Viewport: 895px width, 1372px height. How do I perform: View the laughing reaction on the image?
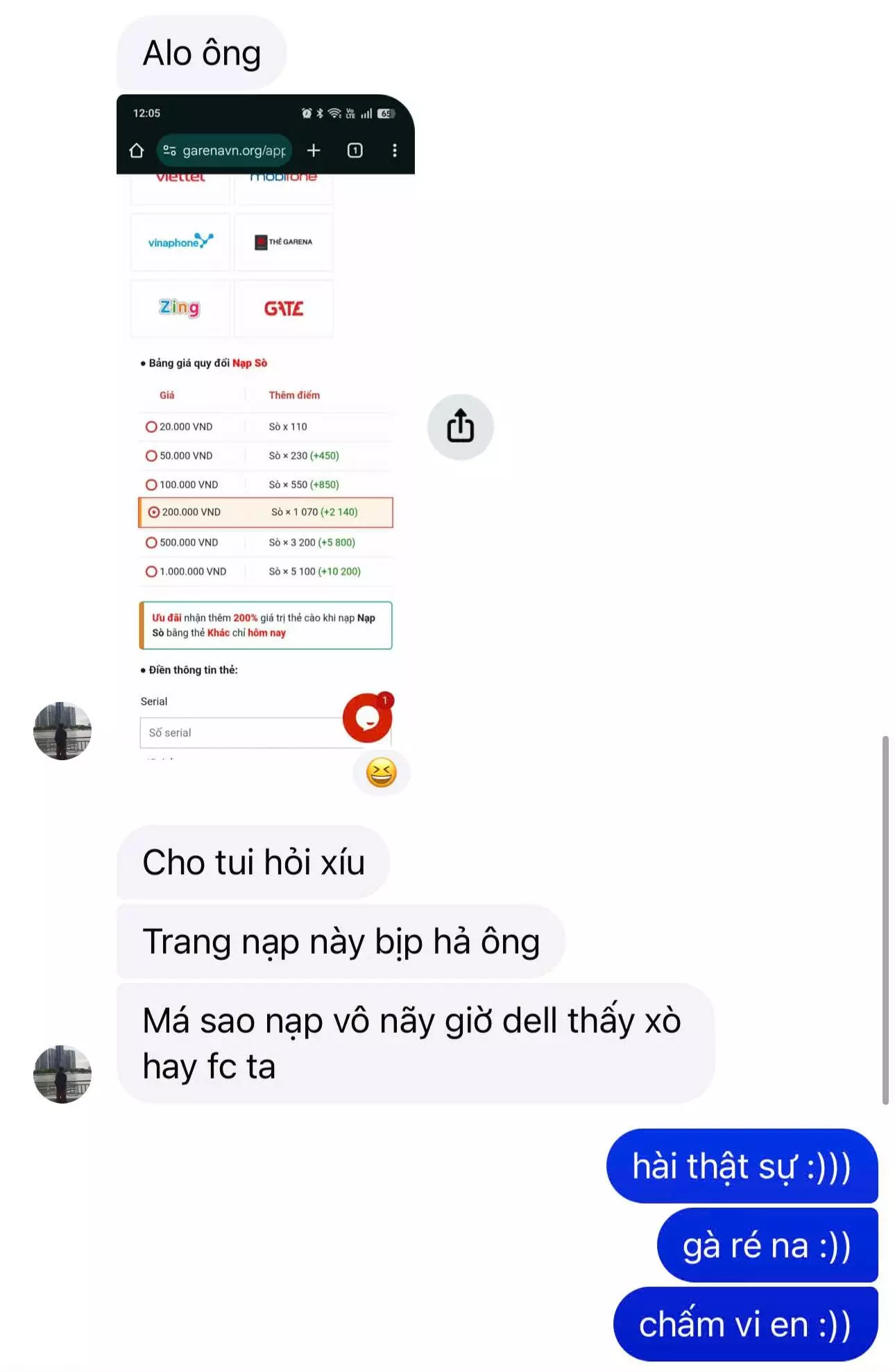(x=381, y=772)
